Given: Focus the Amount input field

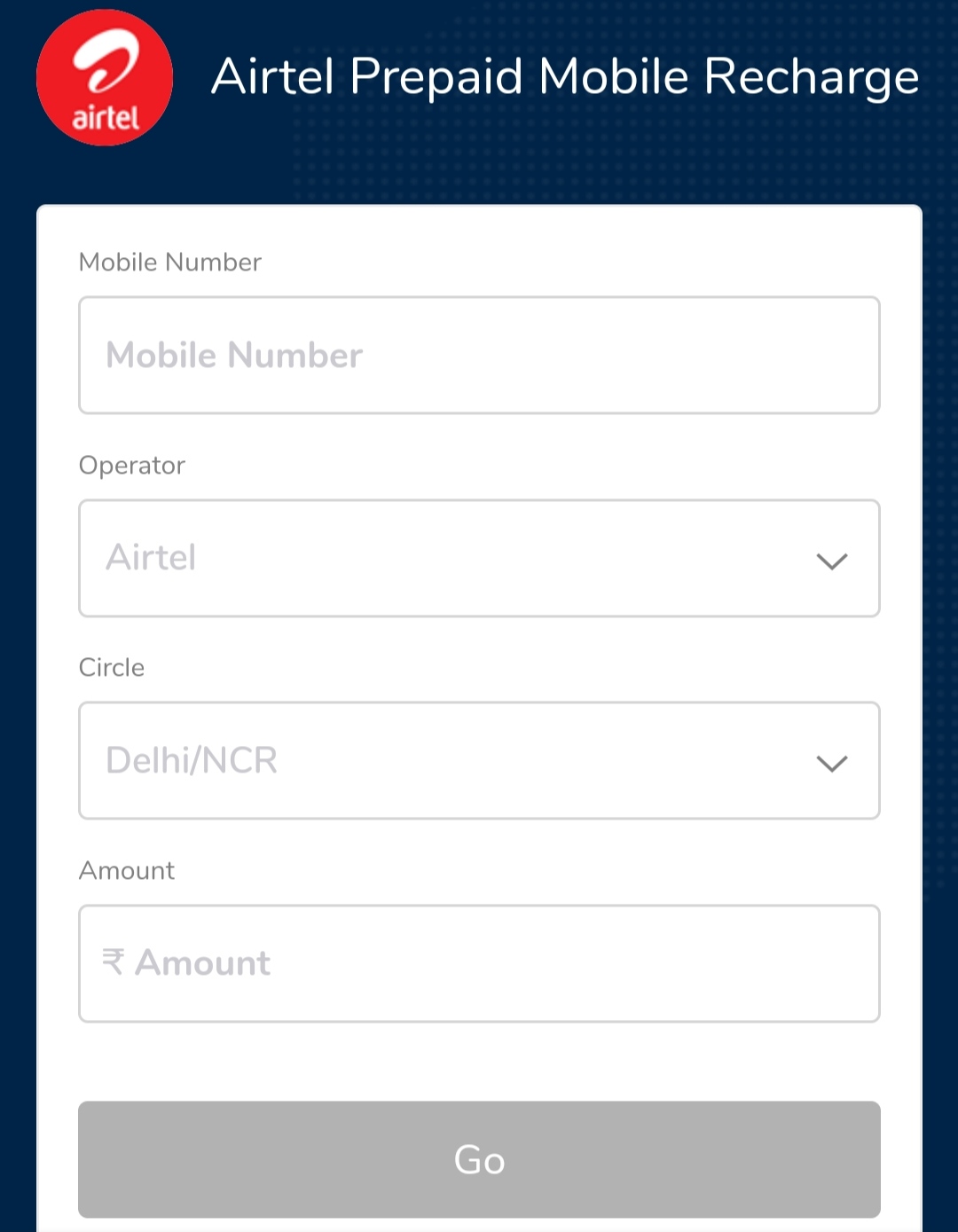Looking at the screenshot, I should click(479, 963).
